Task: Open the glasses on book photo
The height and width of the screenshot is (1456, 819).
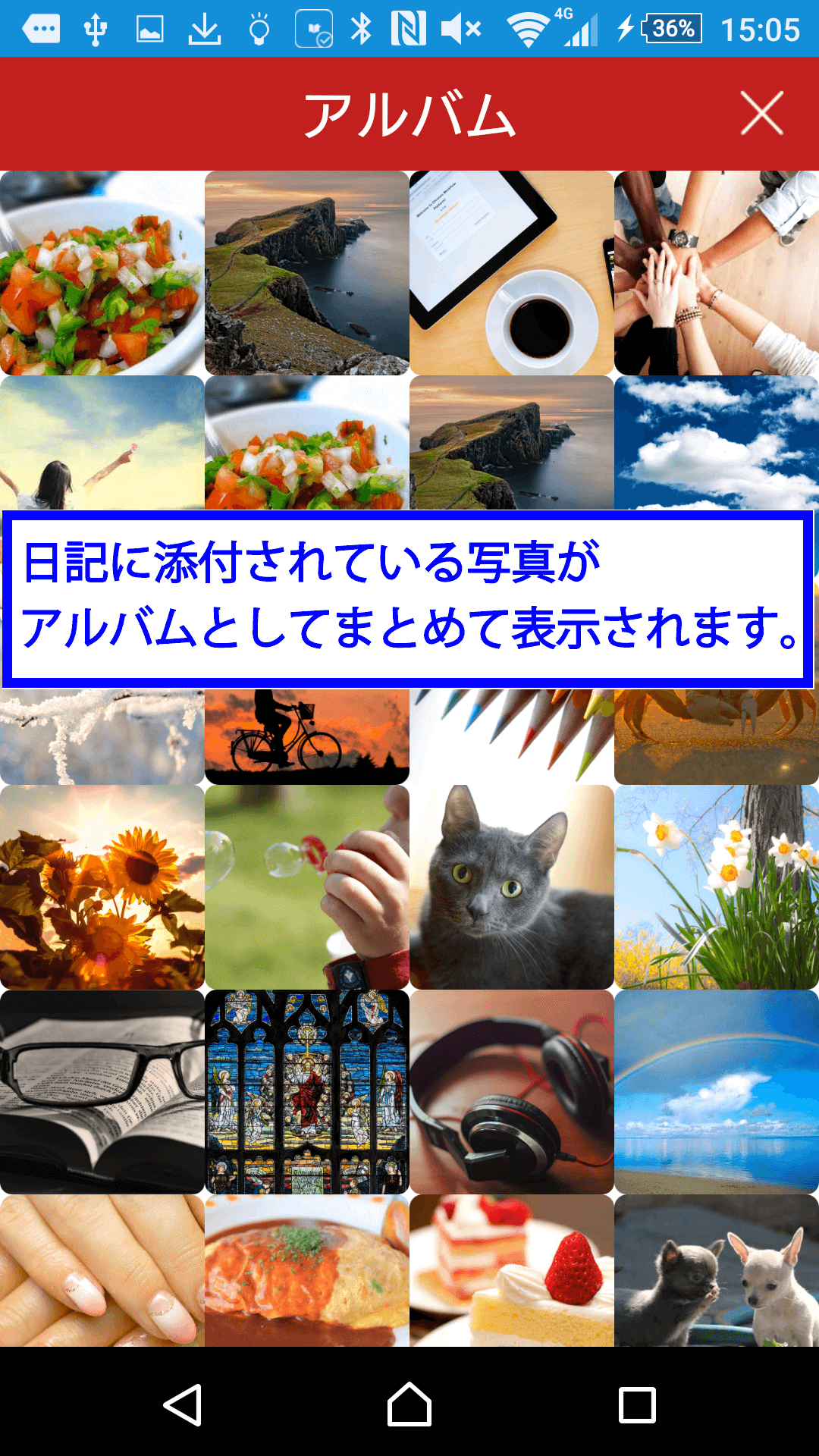Action: tap(102, 1092)
